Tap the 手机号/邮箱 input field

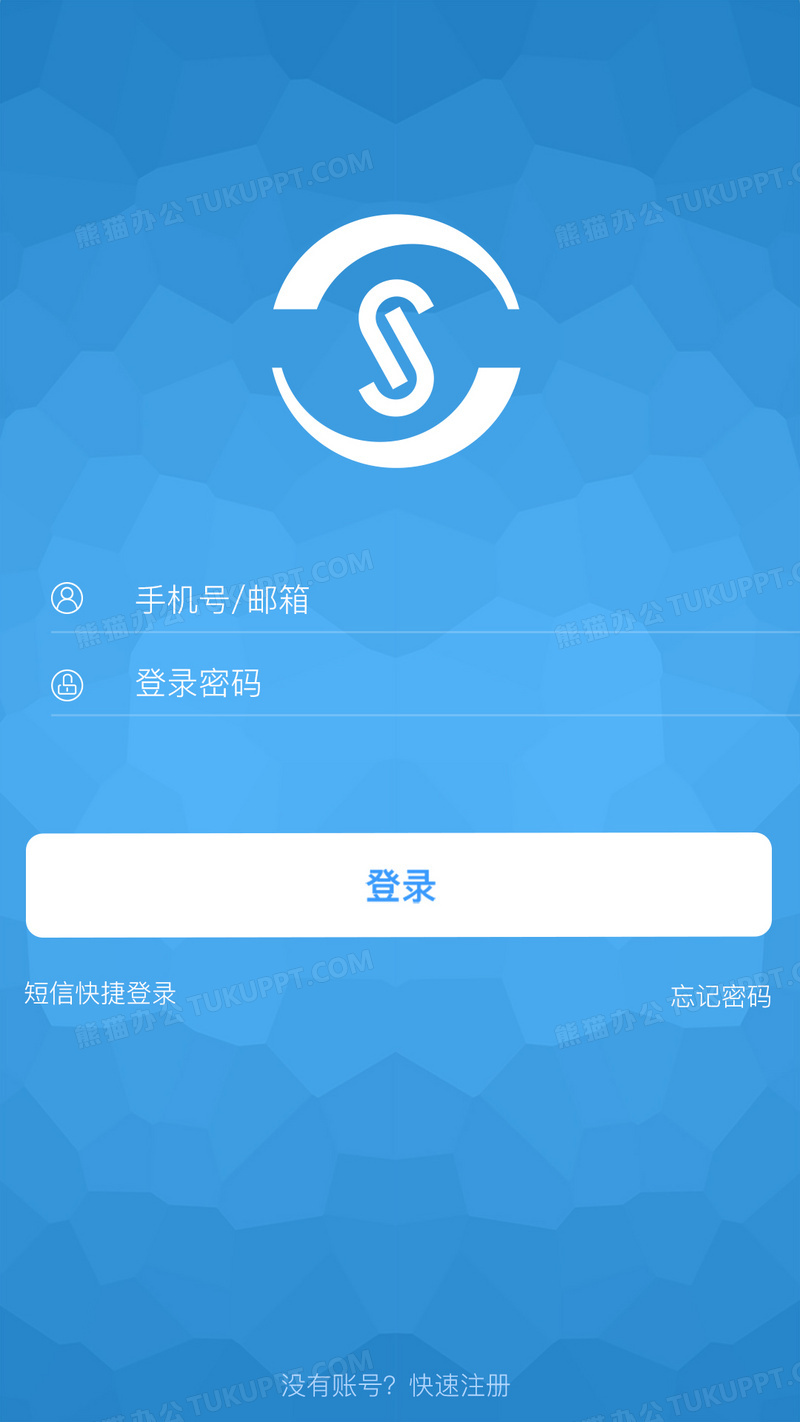pyautogui.click(x=420, y=600)
